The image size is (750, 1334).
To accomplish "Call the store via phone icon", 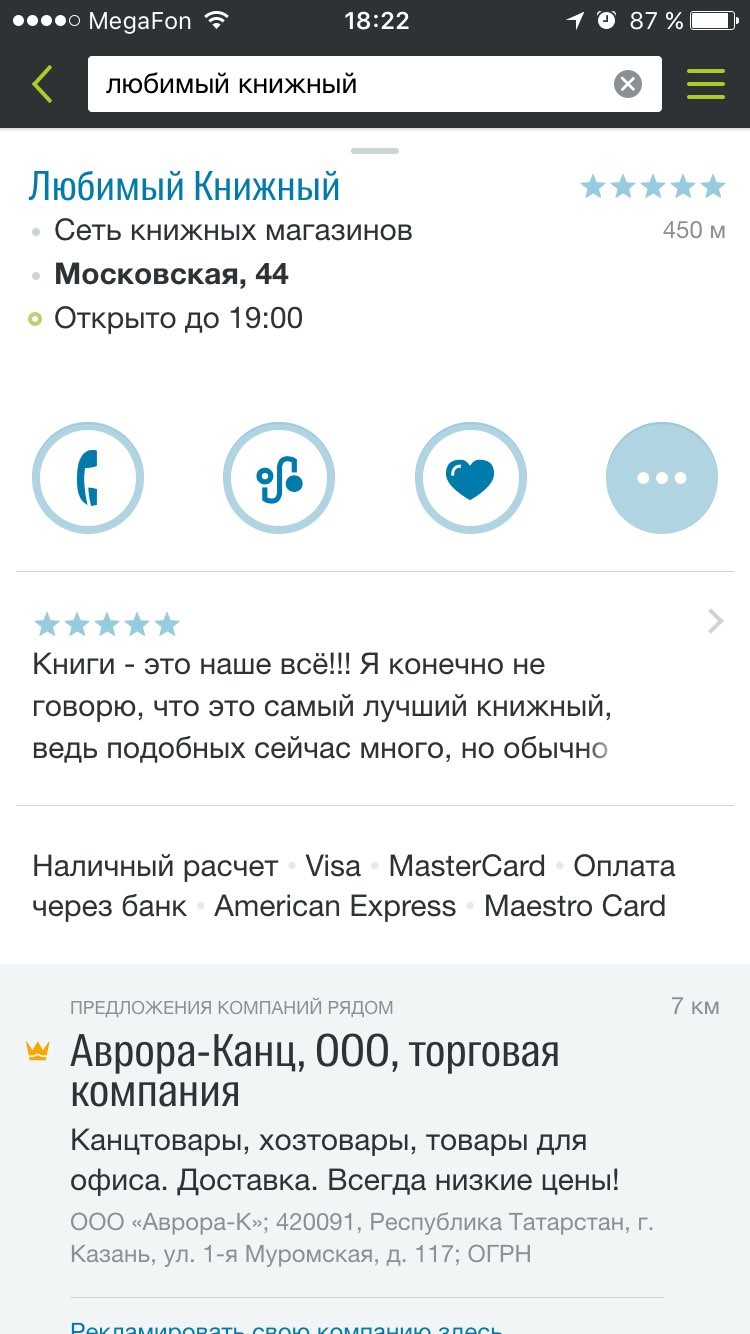I will [x=88, y=478].
